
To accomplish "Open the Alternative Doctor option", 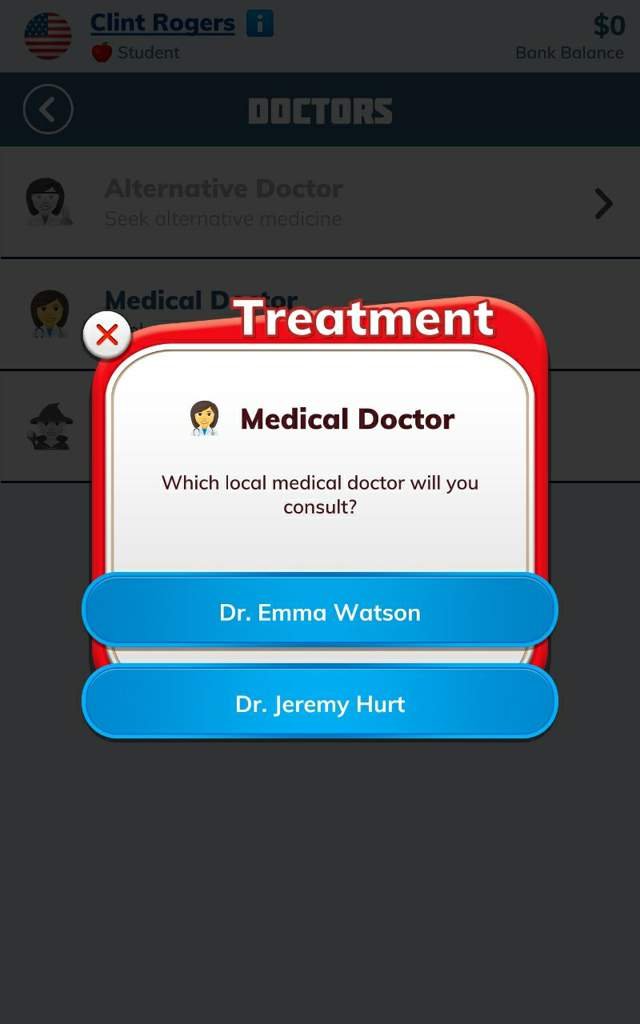I will coord(320,203).
